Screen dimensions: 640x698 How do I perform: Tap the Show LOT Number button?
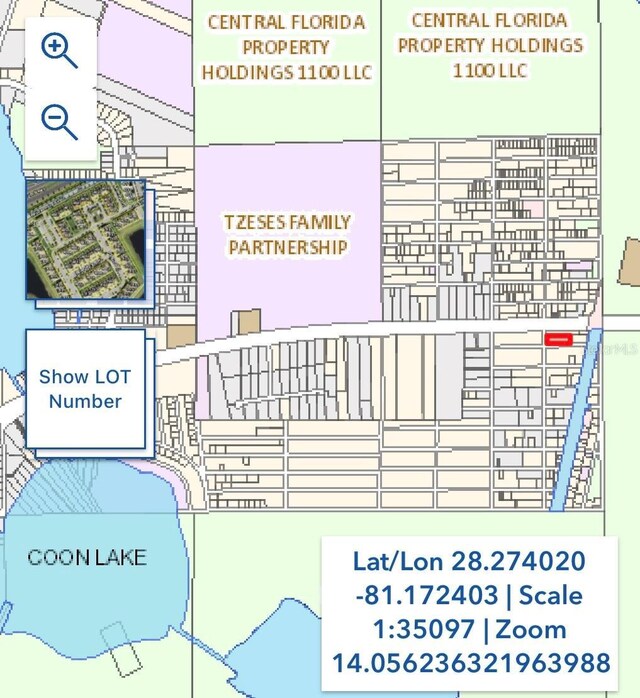click(x=86, y=389)
